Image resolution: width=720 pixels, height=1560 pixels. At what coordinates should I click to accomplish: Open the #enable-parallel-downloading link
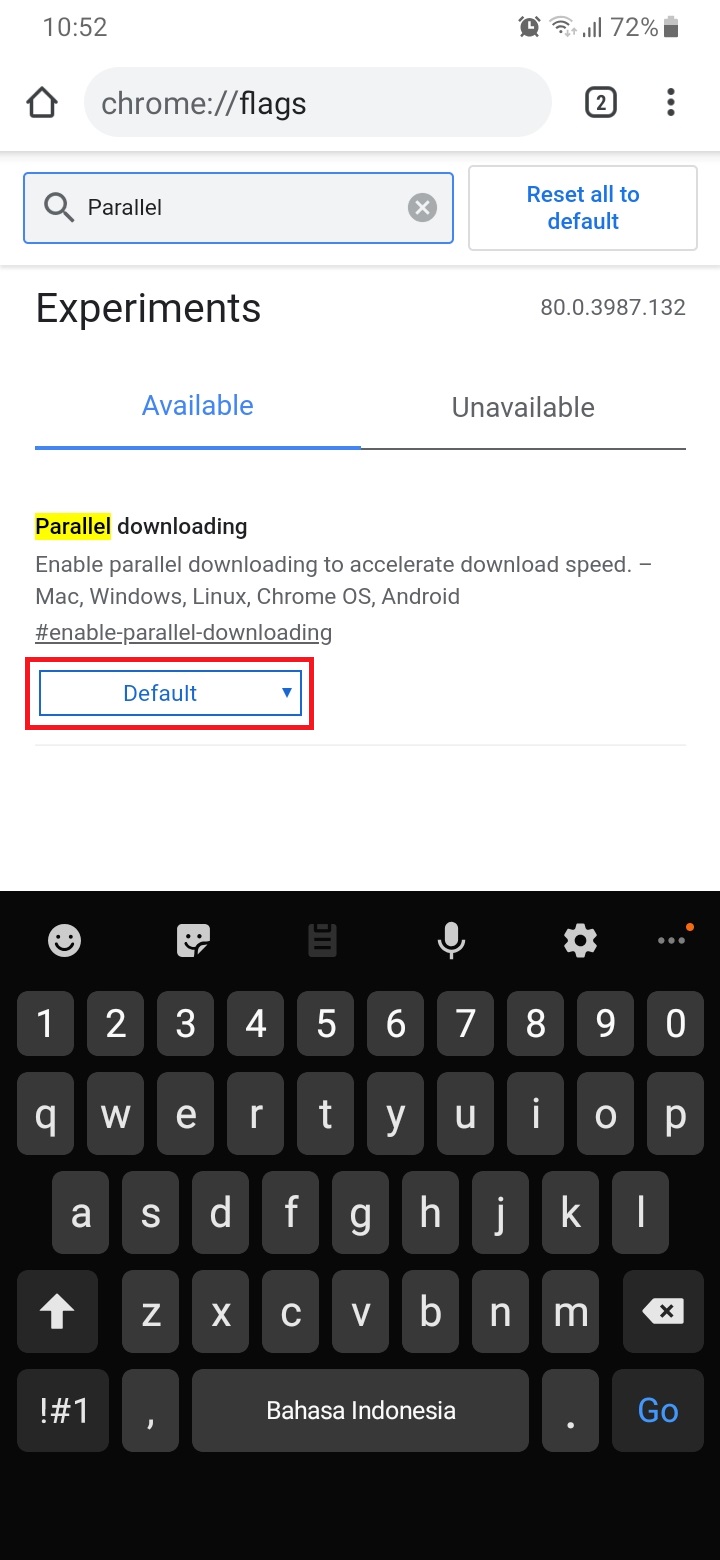(x=183, y=633)
